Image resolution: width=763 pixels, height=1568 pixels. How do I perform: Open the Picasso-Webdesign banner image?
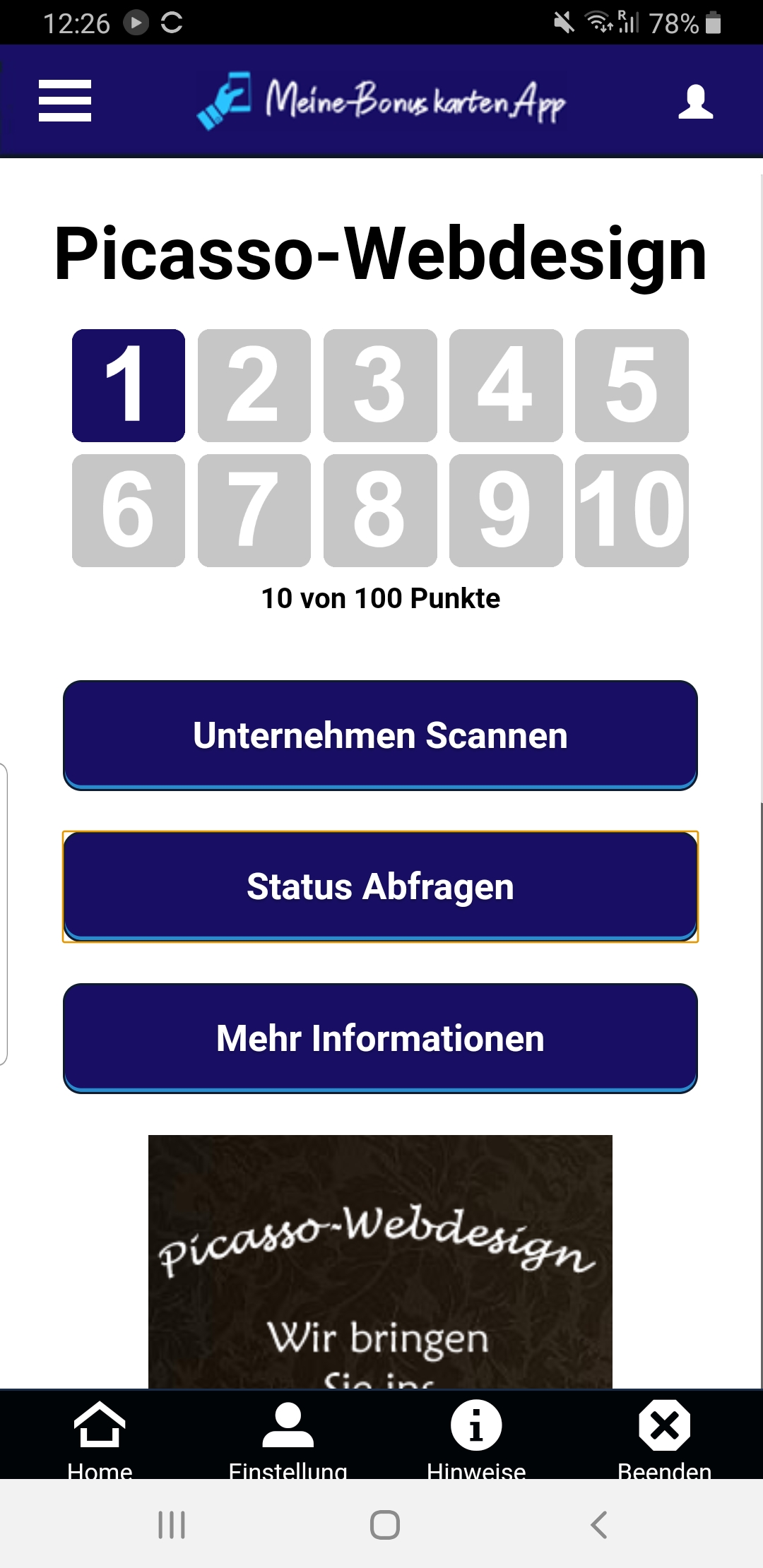click(x=380, y=1261)
